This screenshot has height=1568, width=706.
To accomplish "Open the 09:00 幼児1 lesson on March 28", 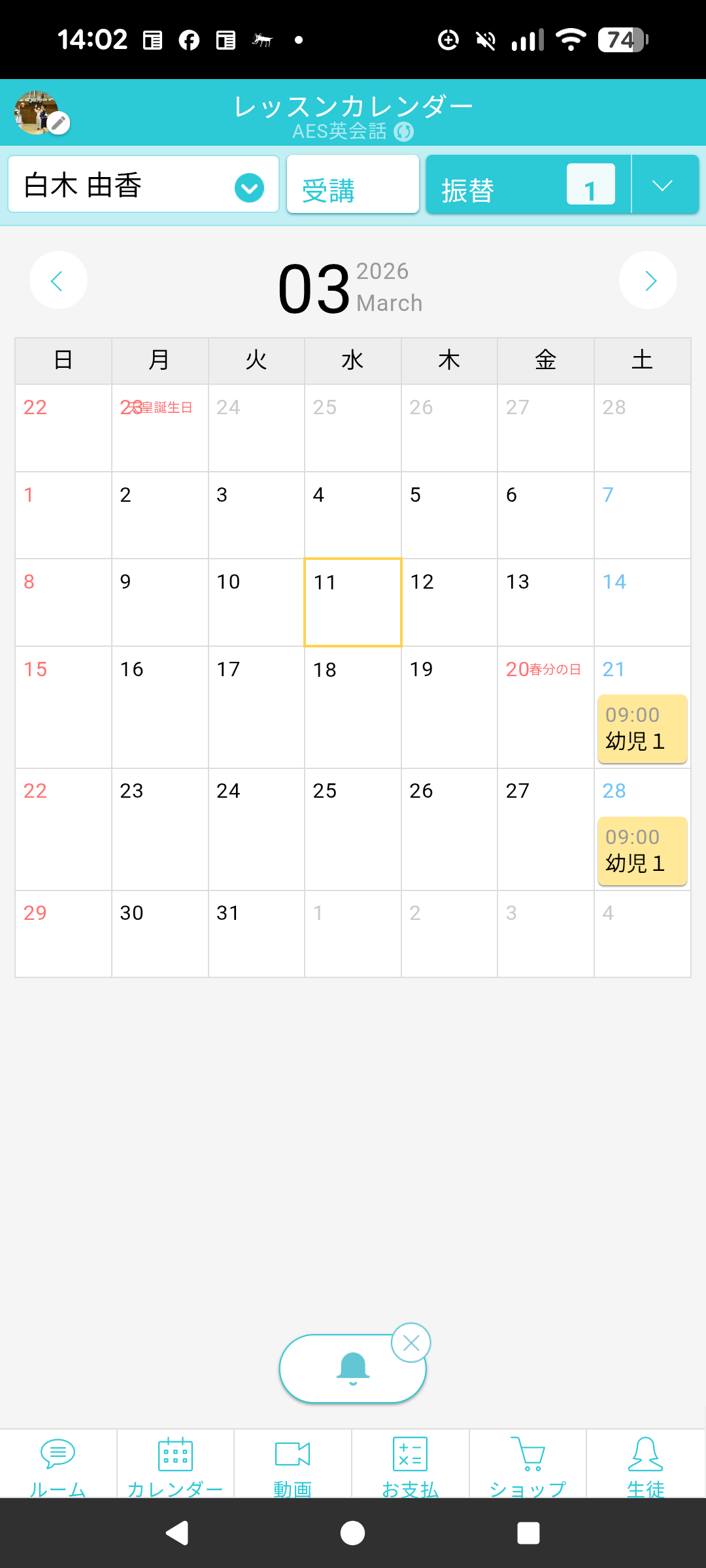I will tap(642, 851).
